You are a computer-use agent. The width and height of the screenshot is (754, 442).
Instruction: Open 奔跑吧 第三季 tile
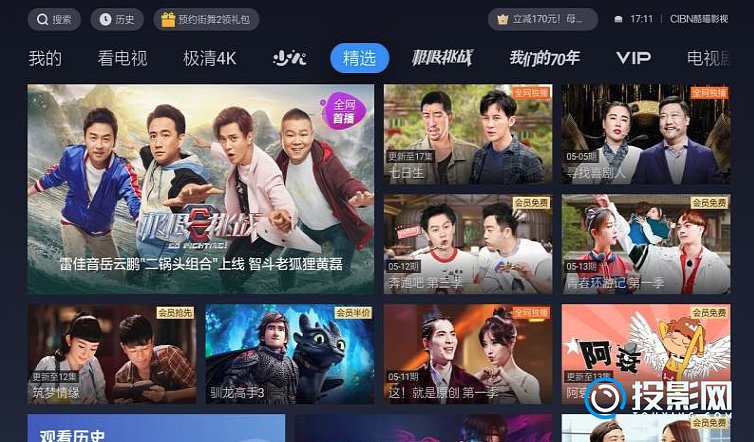[467, 244]
